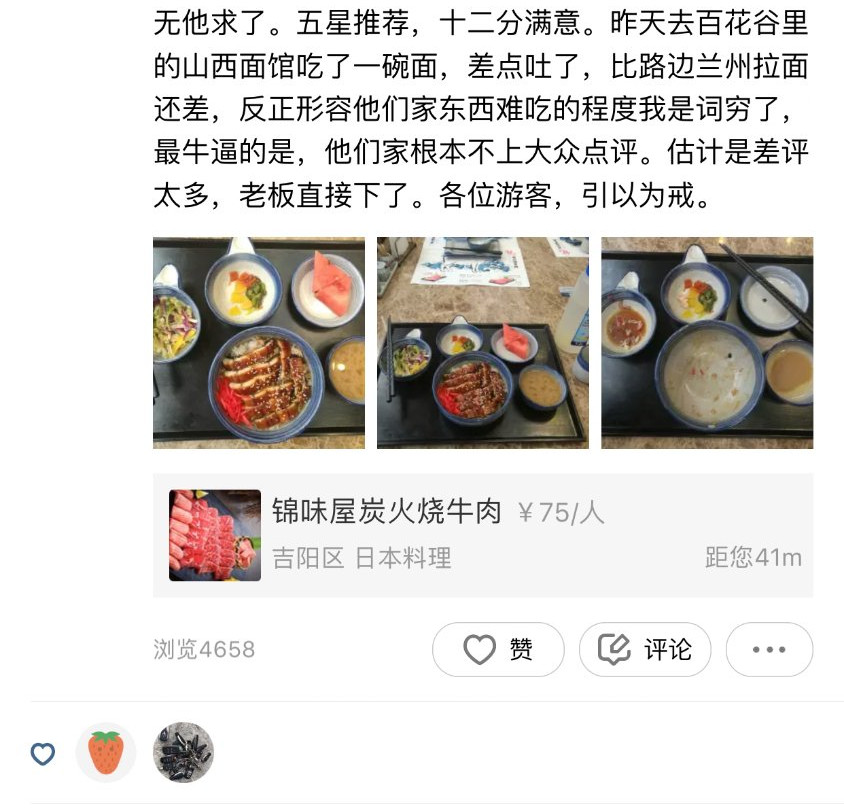Open the profile of the second liker avatar

183,752
